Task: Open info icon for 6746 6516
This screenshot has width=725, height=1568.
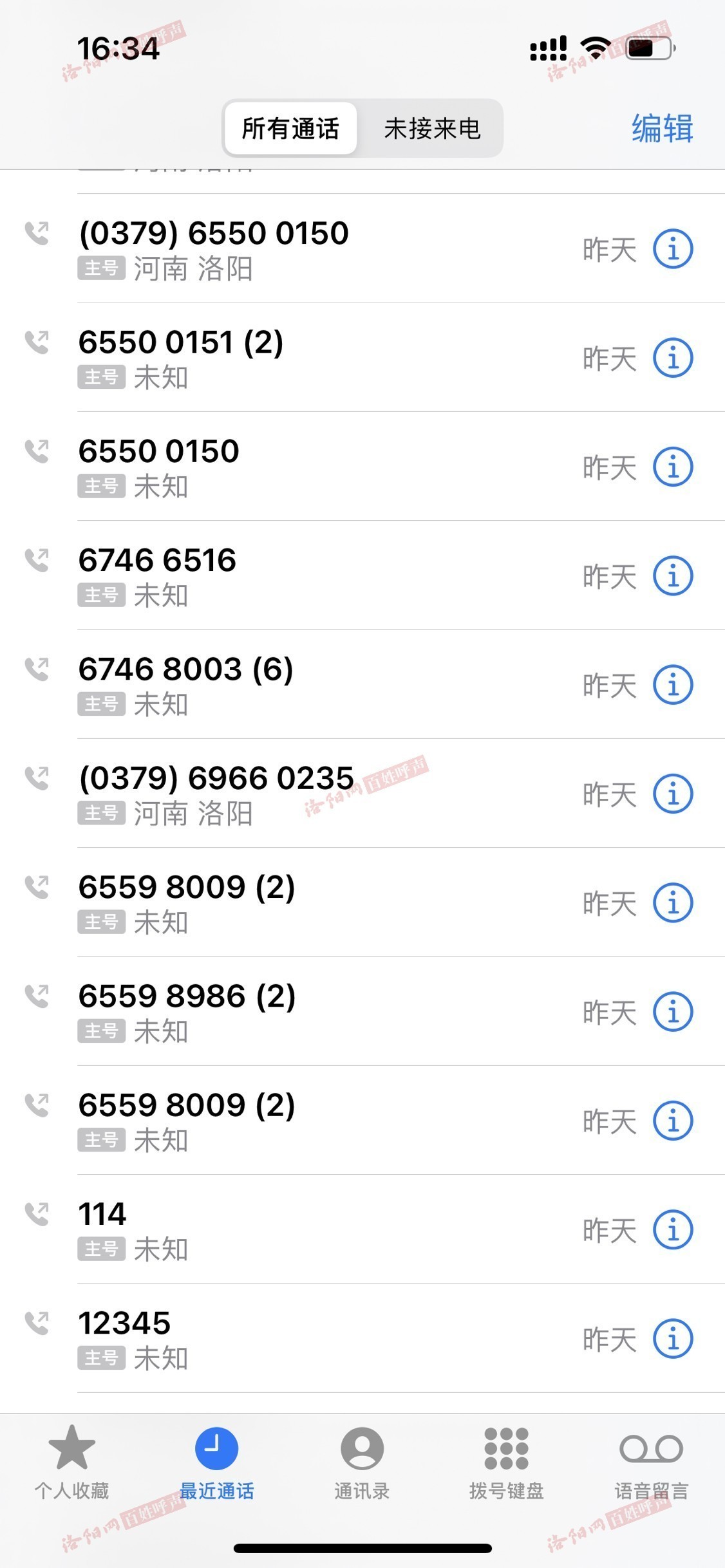Action: click(673, 575)
